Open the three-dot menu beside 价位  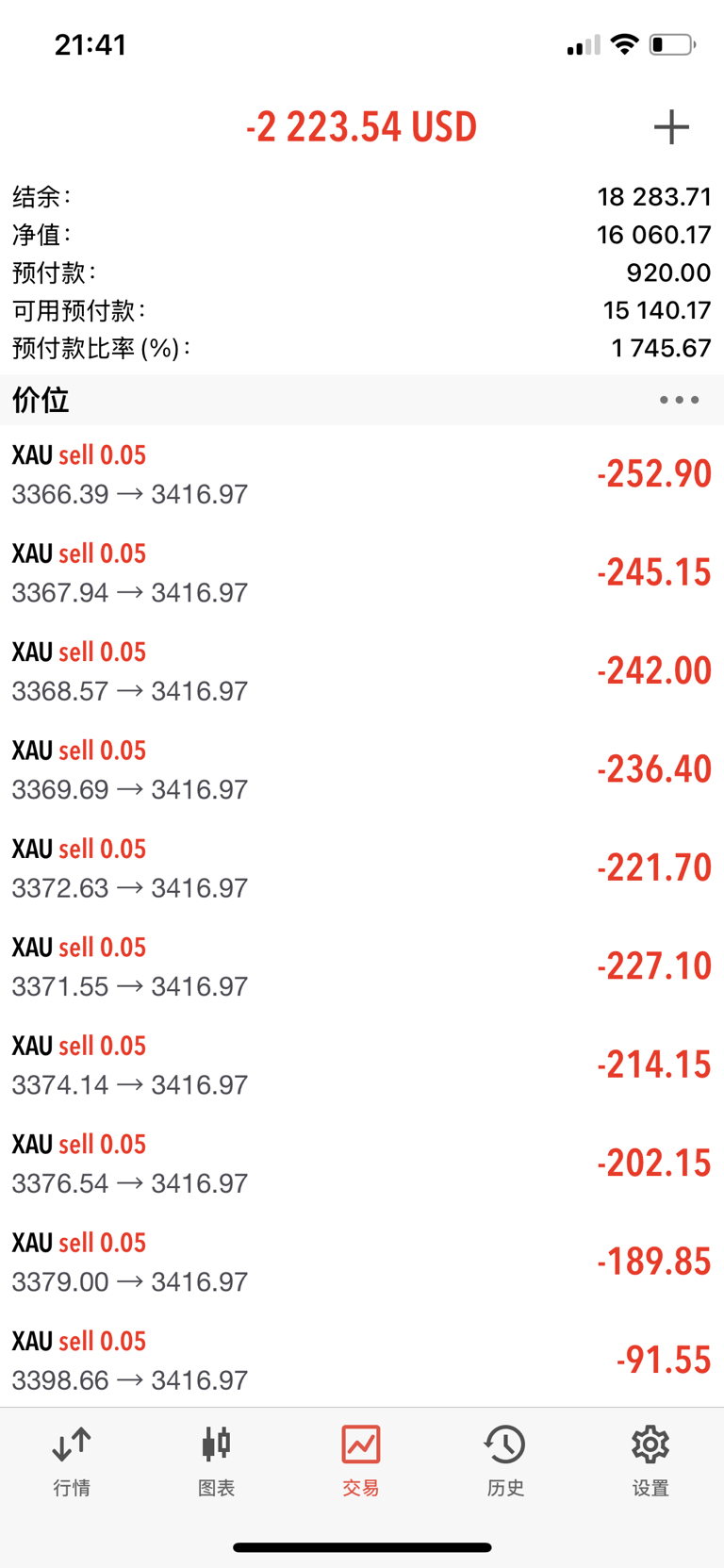coord(679,400)
